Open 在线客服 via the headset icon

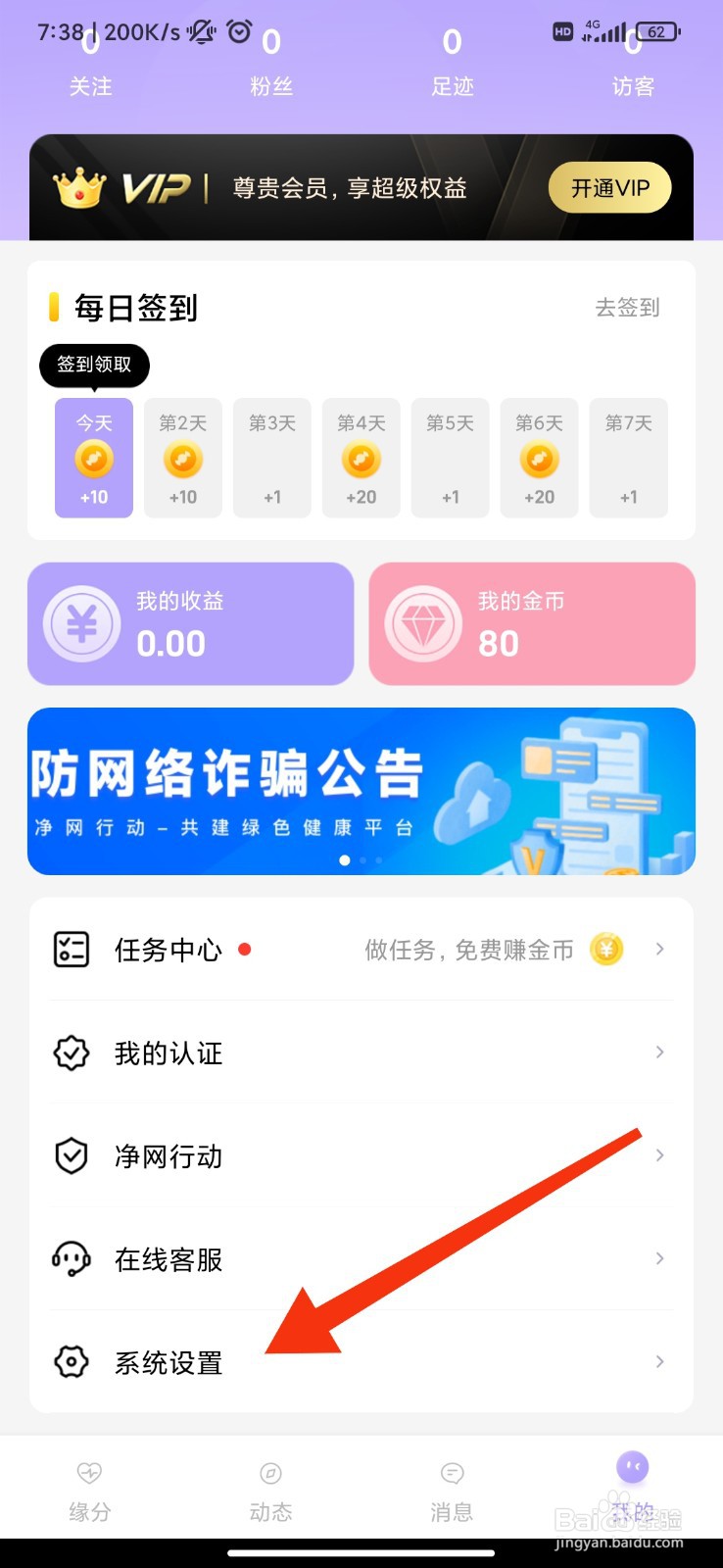point(70,1259)
